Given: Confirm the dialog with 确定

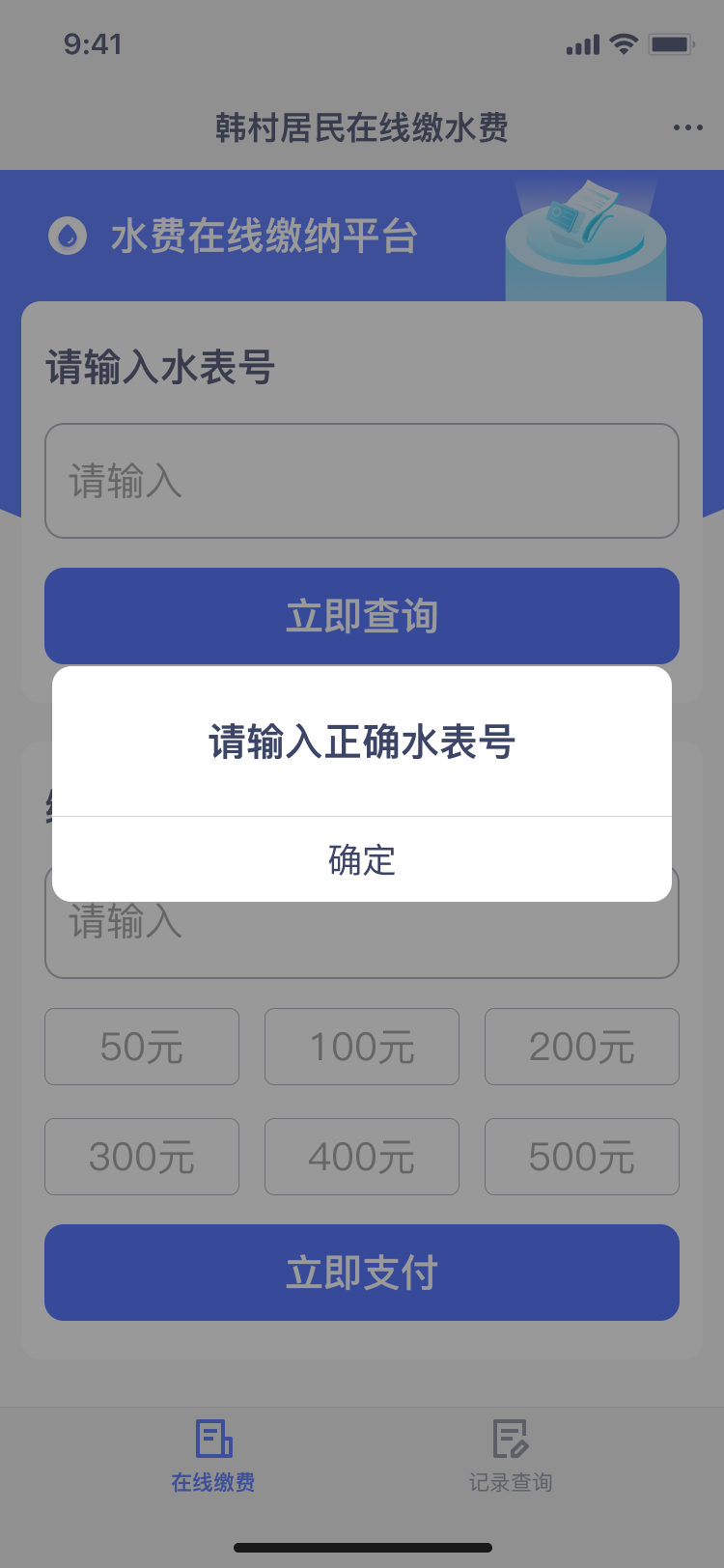Looking at the screenshot, I should pyautogui.click(x=362, y=859).
